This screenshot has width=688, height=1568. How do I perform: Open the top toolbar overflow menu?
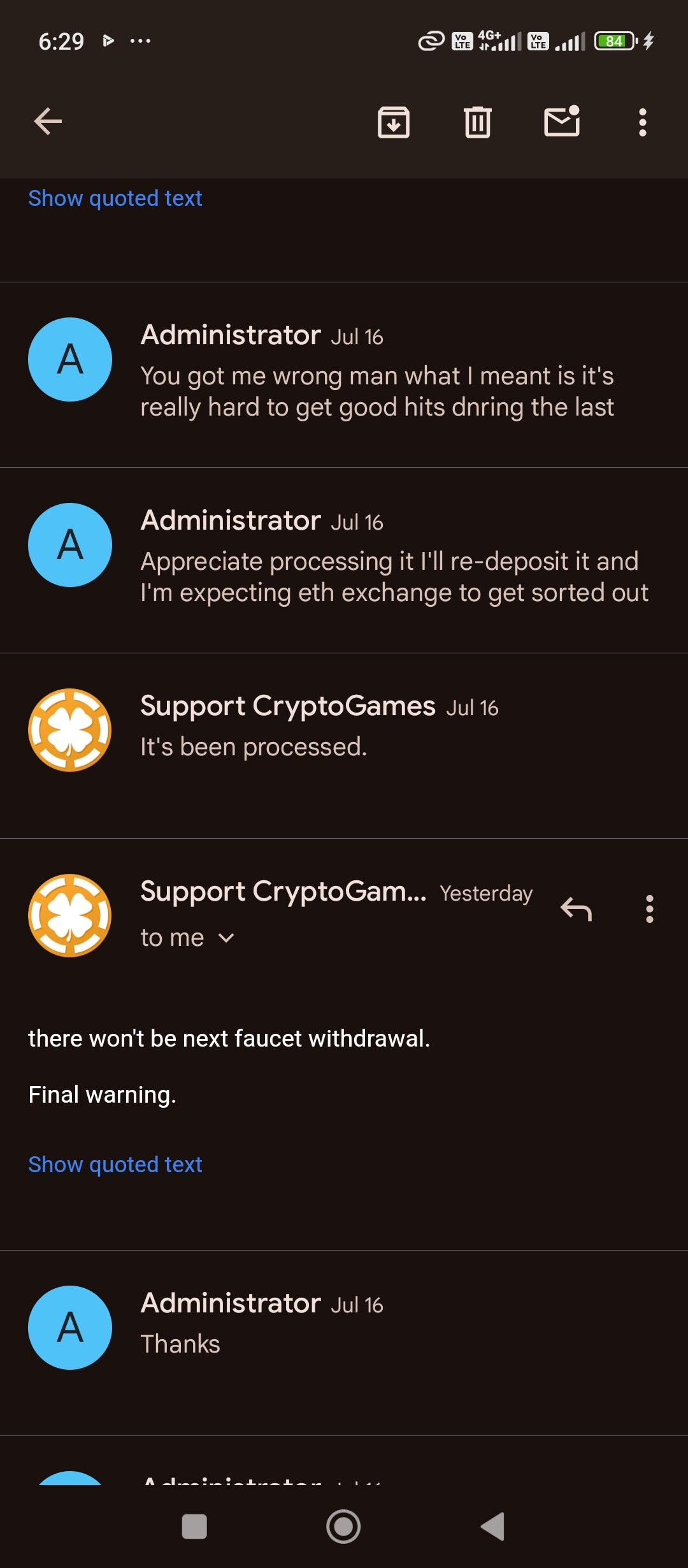(x=642, y=122)
